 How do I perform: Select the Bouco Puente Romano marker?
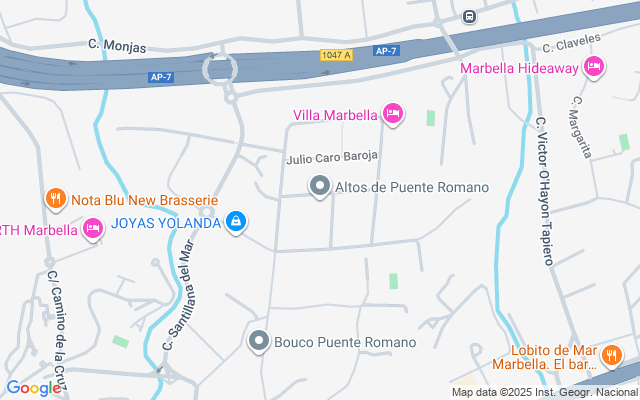[x=259, y=342]
